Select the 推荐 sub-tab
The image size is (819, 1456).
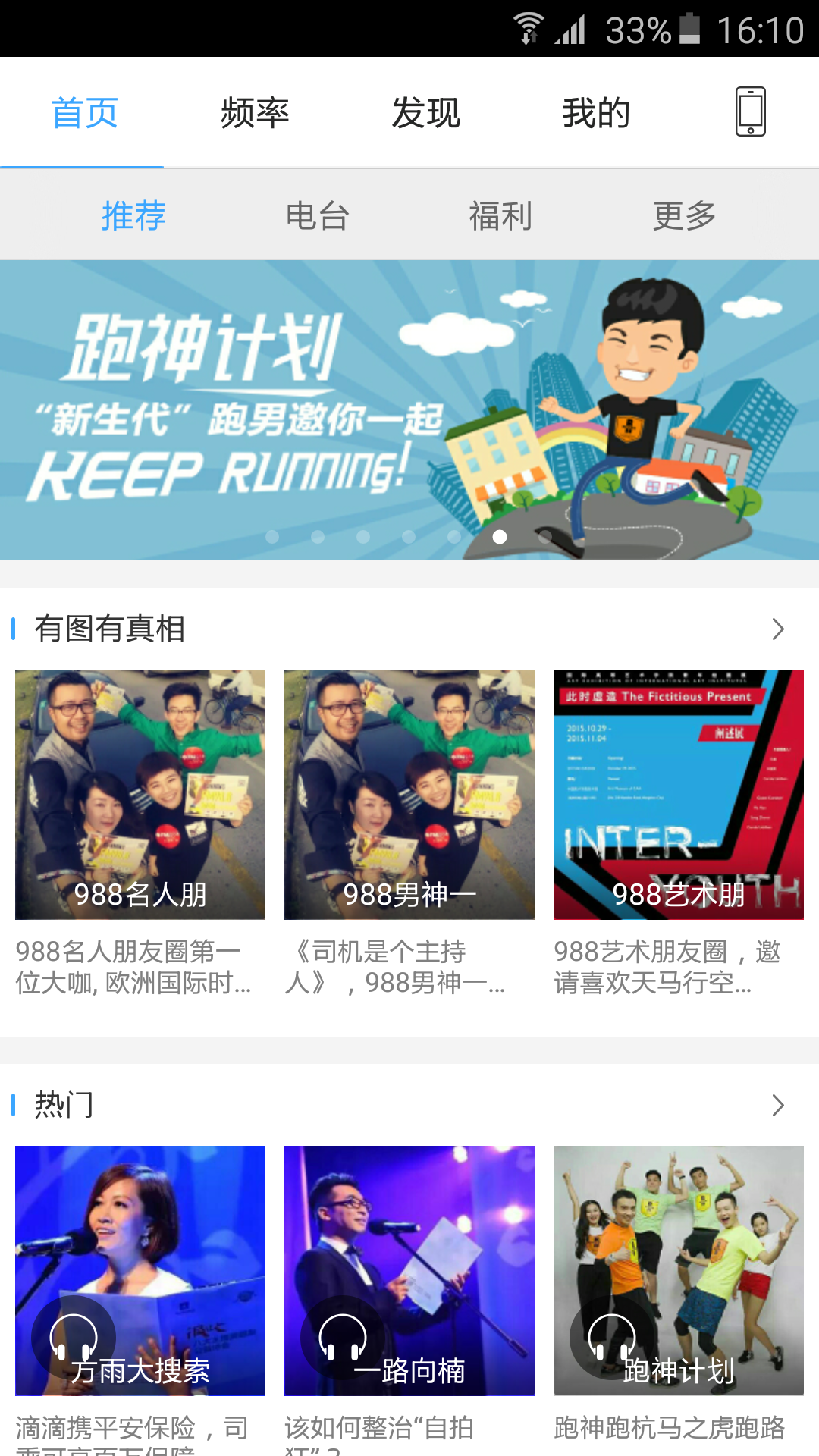click(133, 216)
